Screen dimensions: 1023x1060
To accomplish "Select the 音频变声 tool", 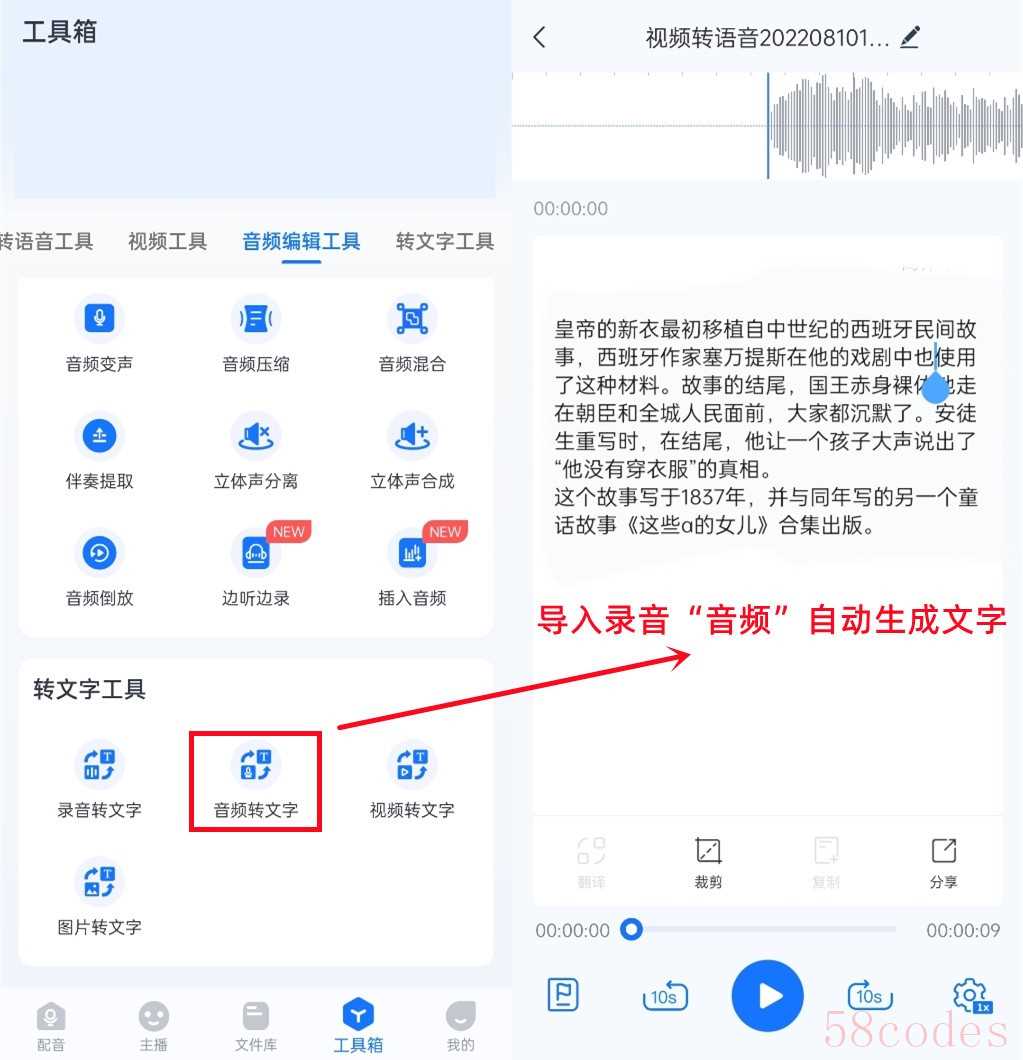I will point(99,334).
